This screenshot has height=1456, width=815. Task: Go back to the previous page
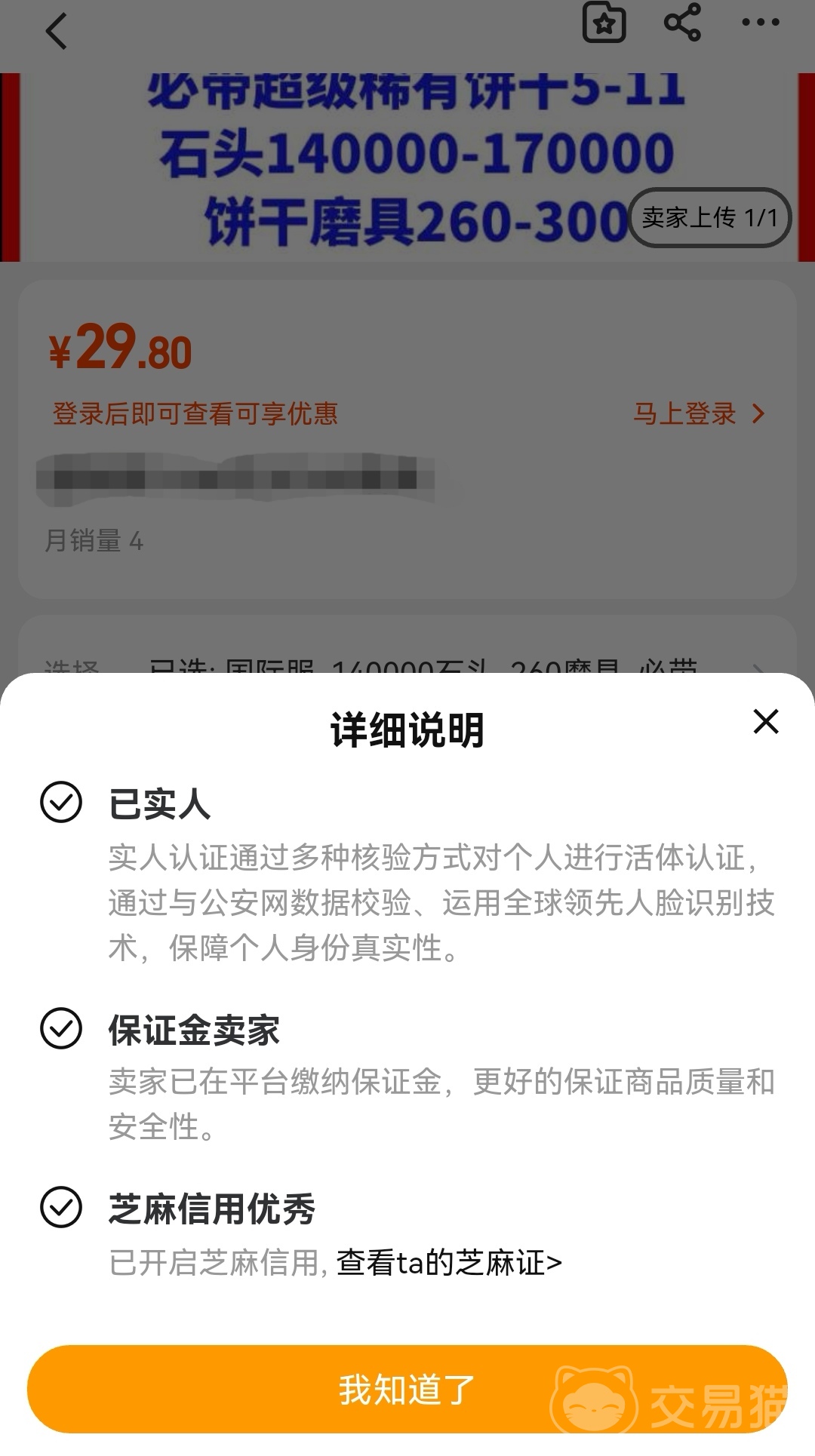[57, 32]
